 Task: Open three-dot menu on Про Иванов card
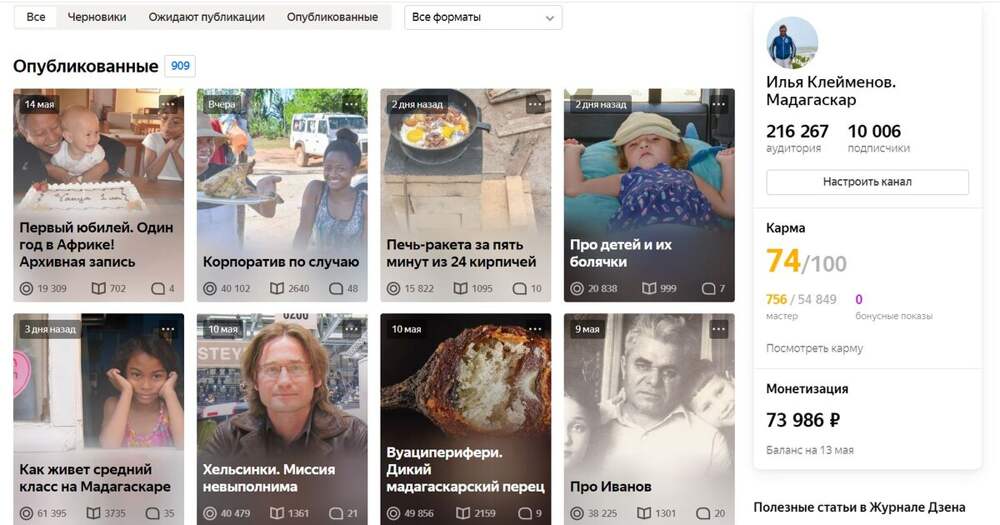pos(719,328)
